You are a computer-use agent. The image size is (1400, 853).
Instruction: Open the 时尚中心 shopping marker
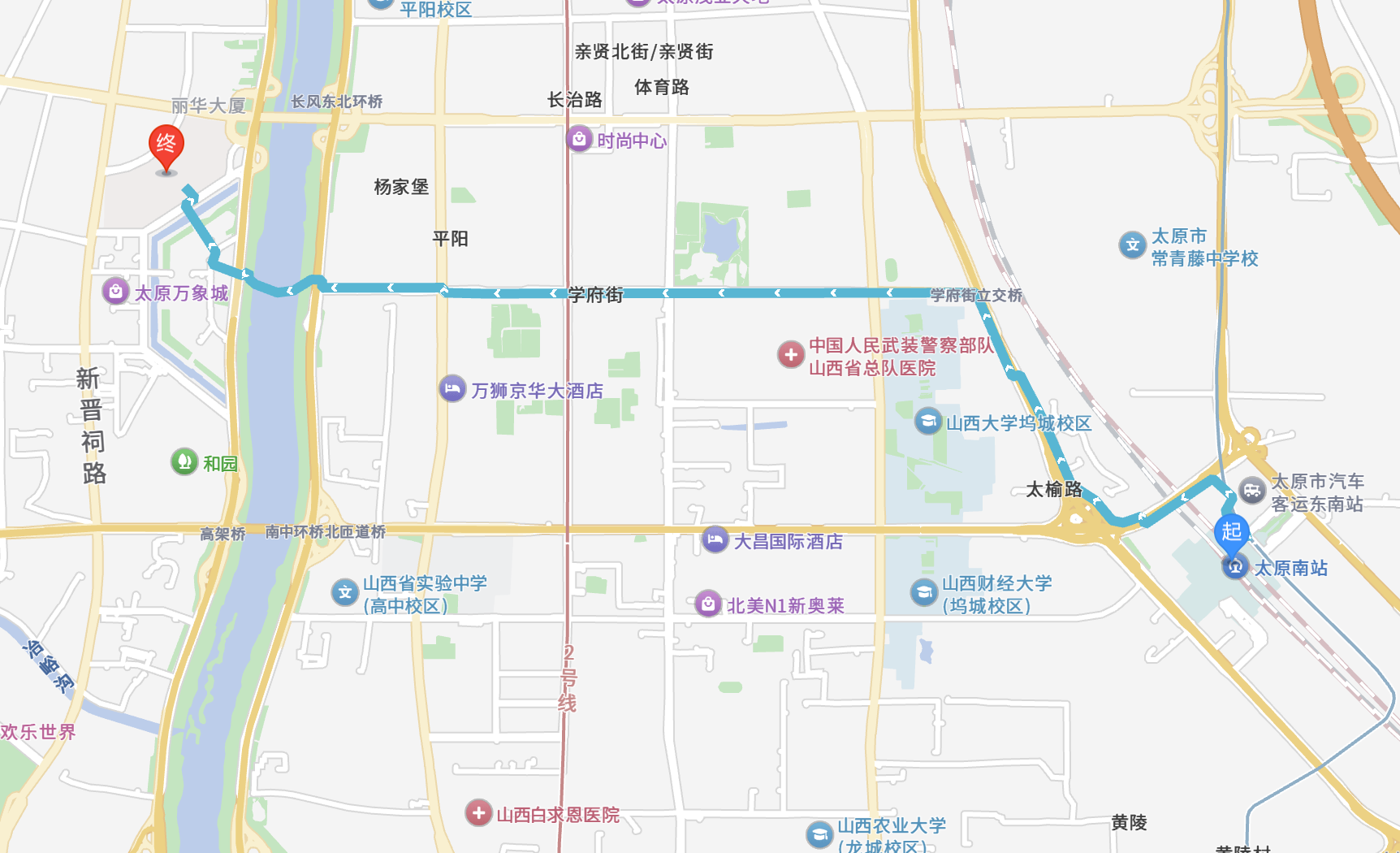tap(579, 140)
